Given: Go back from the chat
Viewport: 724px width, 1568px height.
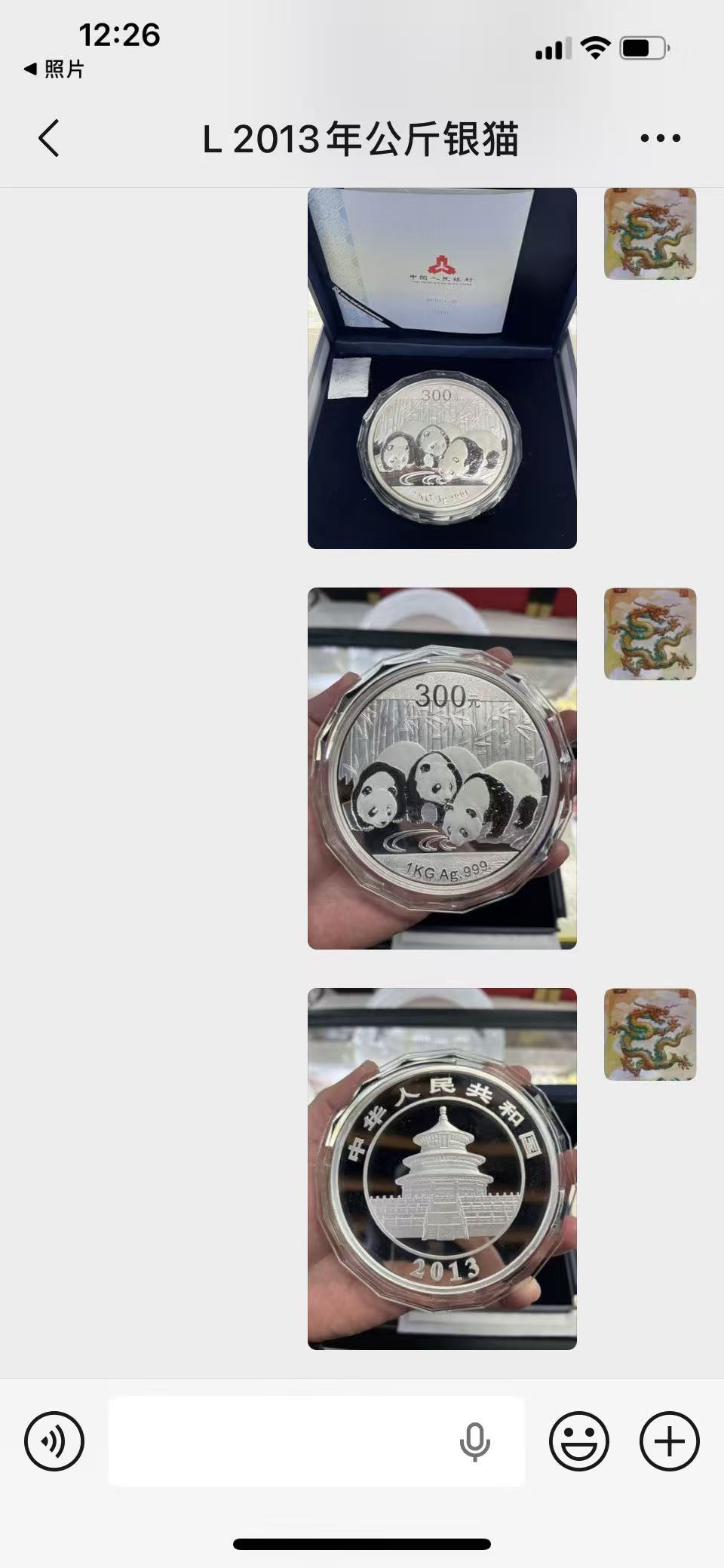Looking at the screenshot, I should (49, 139).
